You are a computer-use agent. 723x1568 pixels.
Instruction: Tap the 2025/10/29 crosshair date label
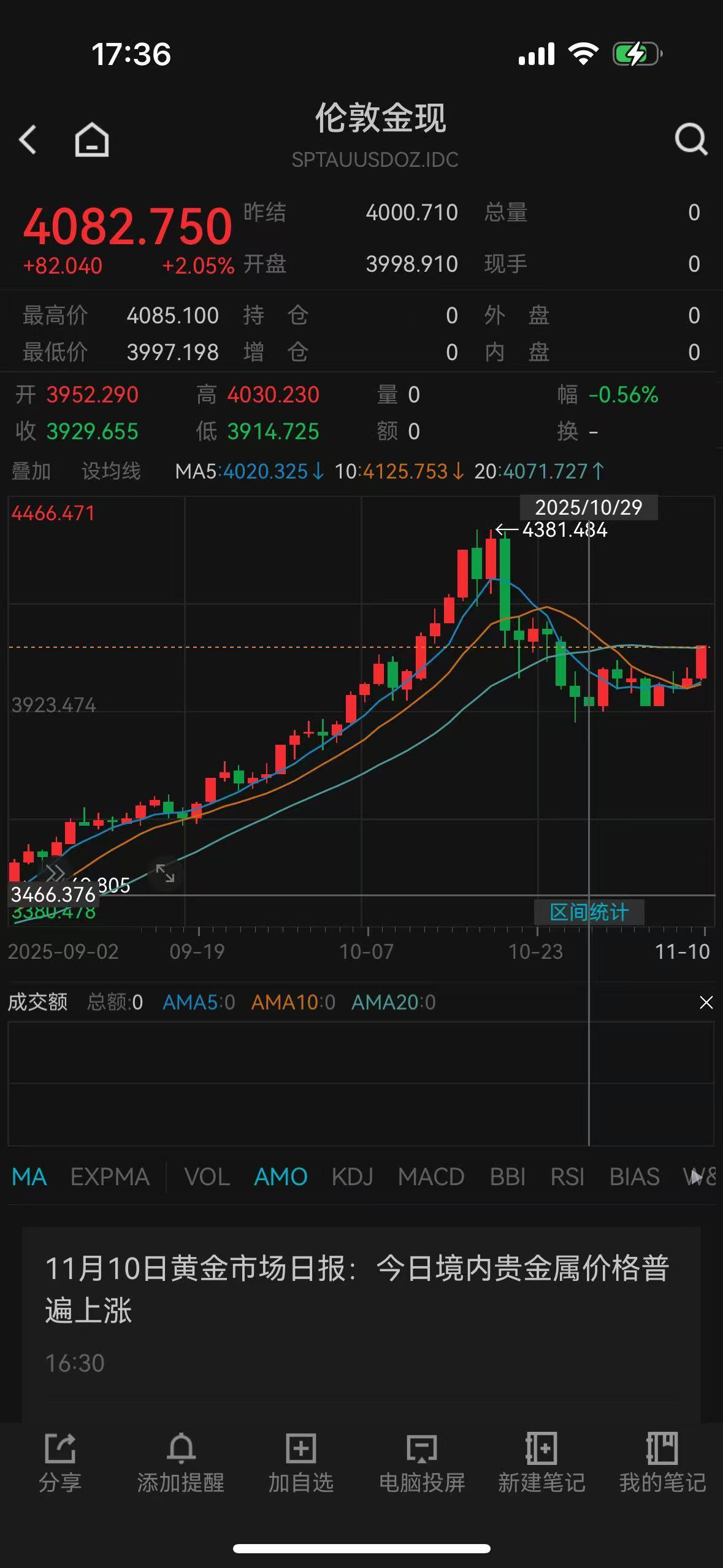[x=590, y=507]
